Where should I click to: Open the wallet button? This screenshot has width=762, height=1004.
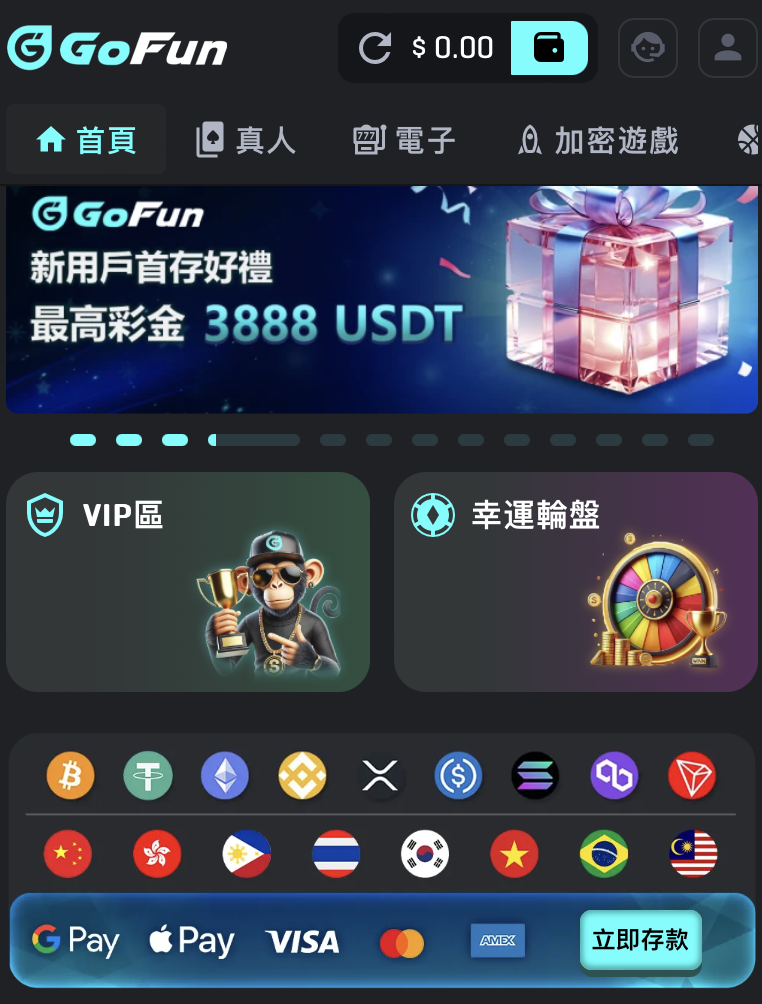pyautogui.click(x=548, y=47)
